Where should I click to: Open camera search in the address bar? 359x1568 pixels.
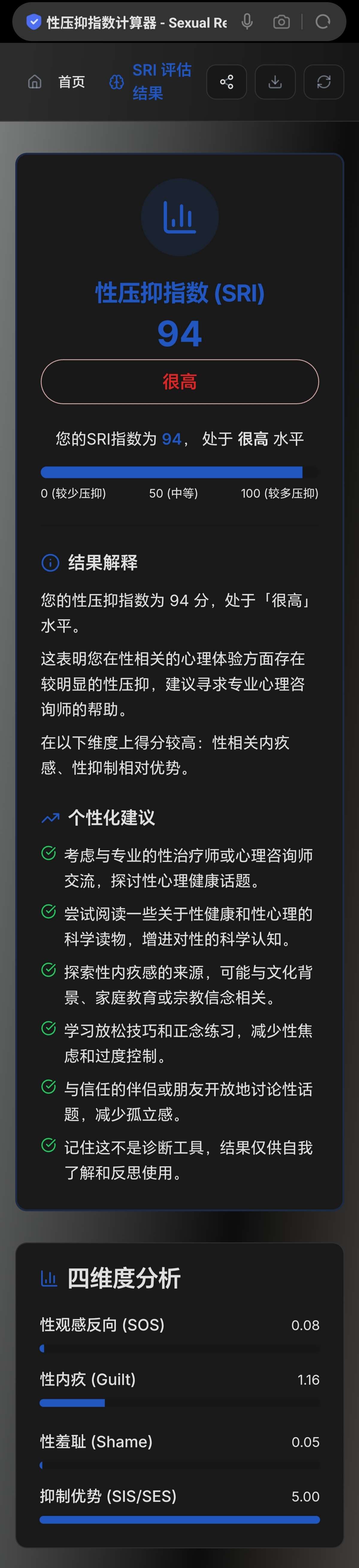(x=281, y=22)
